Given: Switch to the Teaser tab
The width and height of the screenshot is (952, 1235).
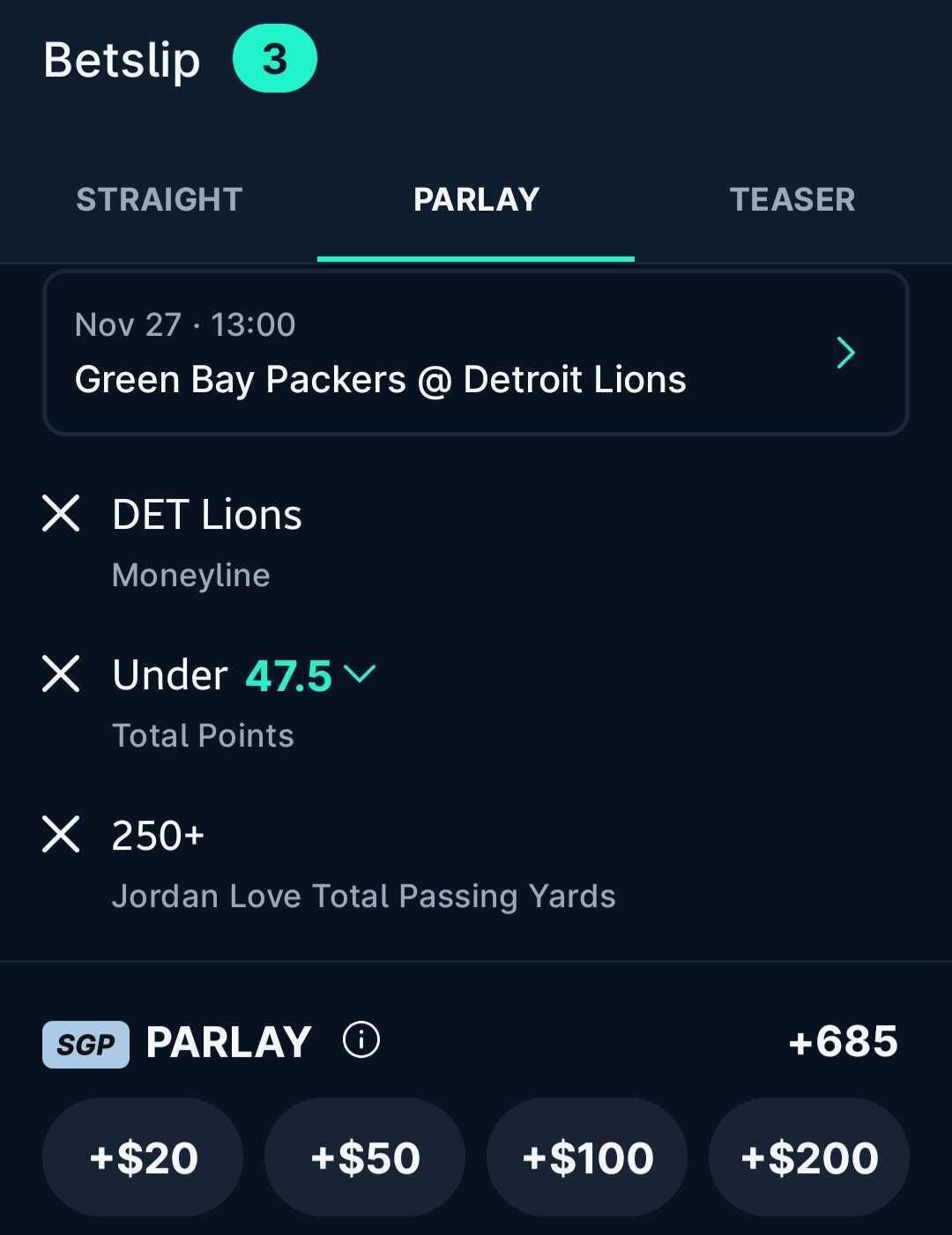Looking at the screenshot, I should tap(792, 200).
